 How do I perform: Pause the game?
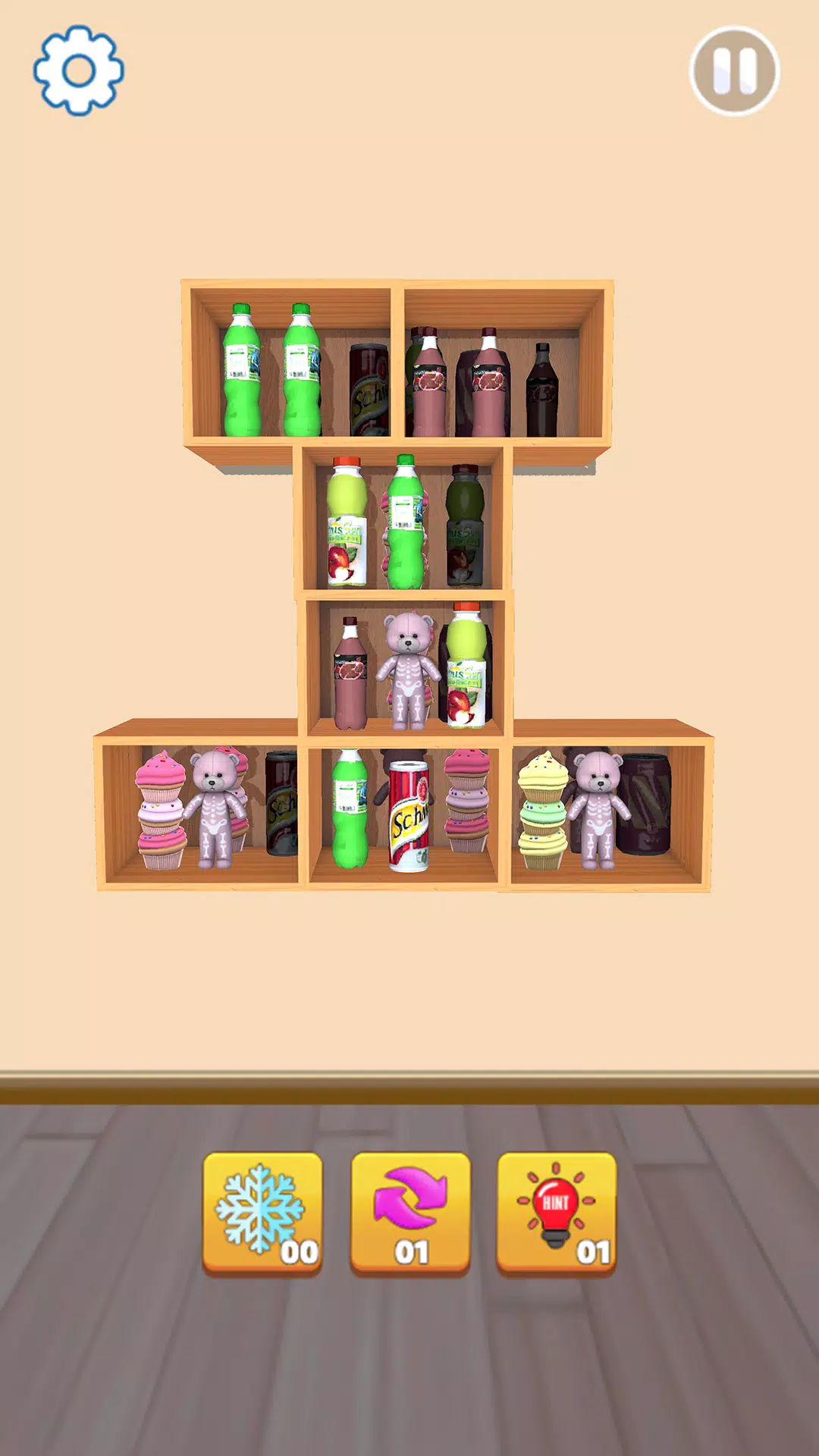click(x=734, y=71)
